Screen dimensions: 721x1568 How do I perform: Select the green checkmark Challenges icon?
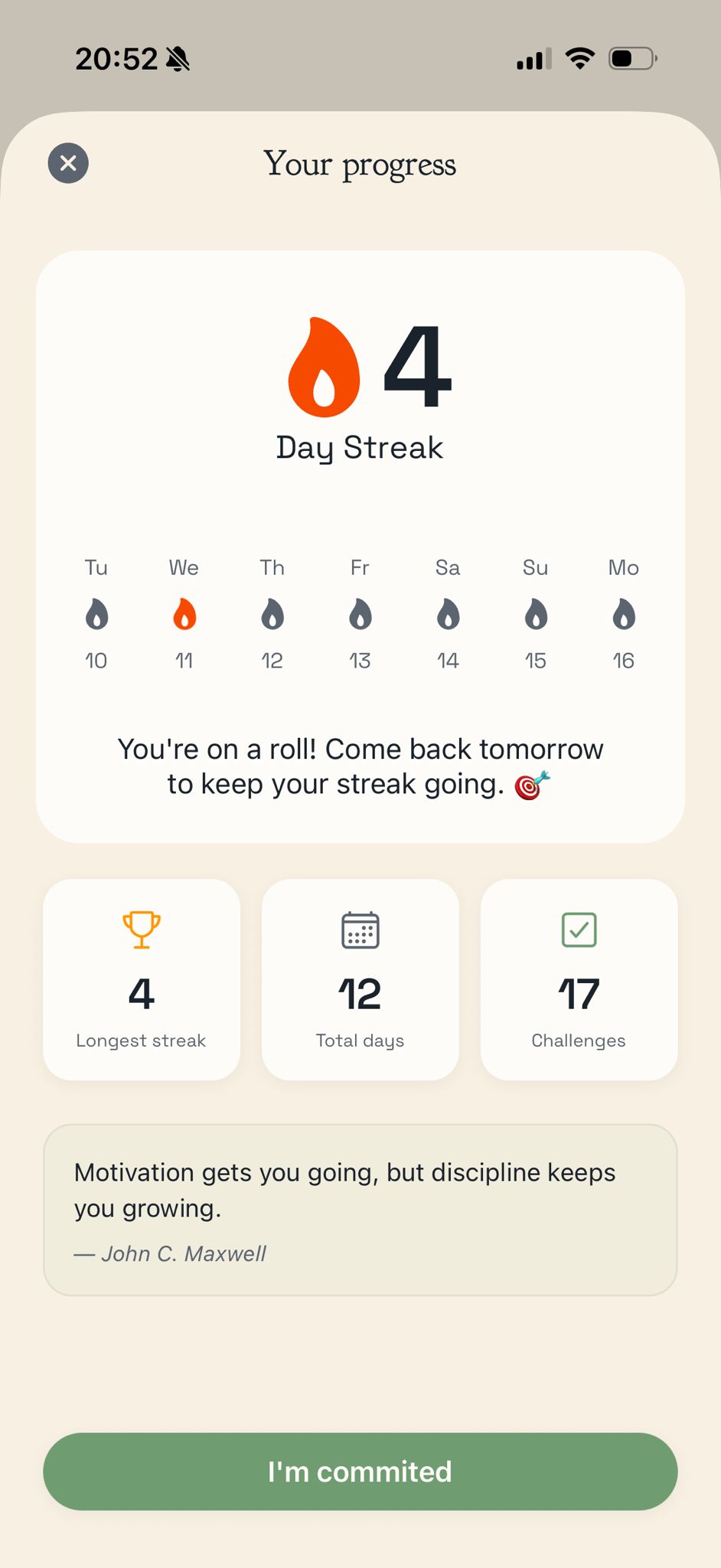579,930
